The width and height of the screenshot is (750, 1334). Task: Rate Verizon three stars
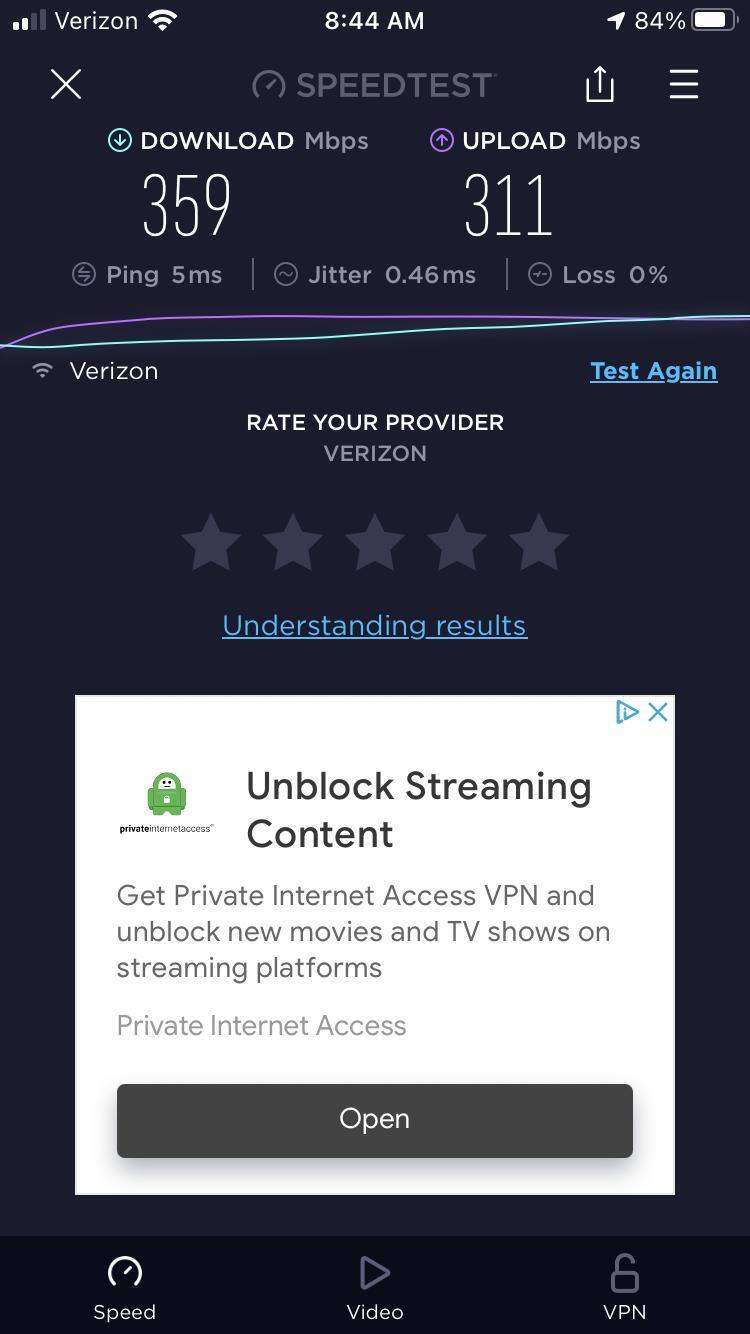[x=375, y=543]
